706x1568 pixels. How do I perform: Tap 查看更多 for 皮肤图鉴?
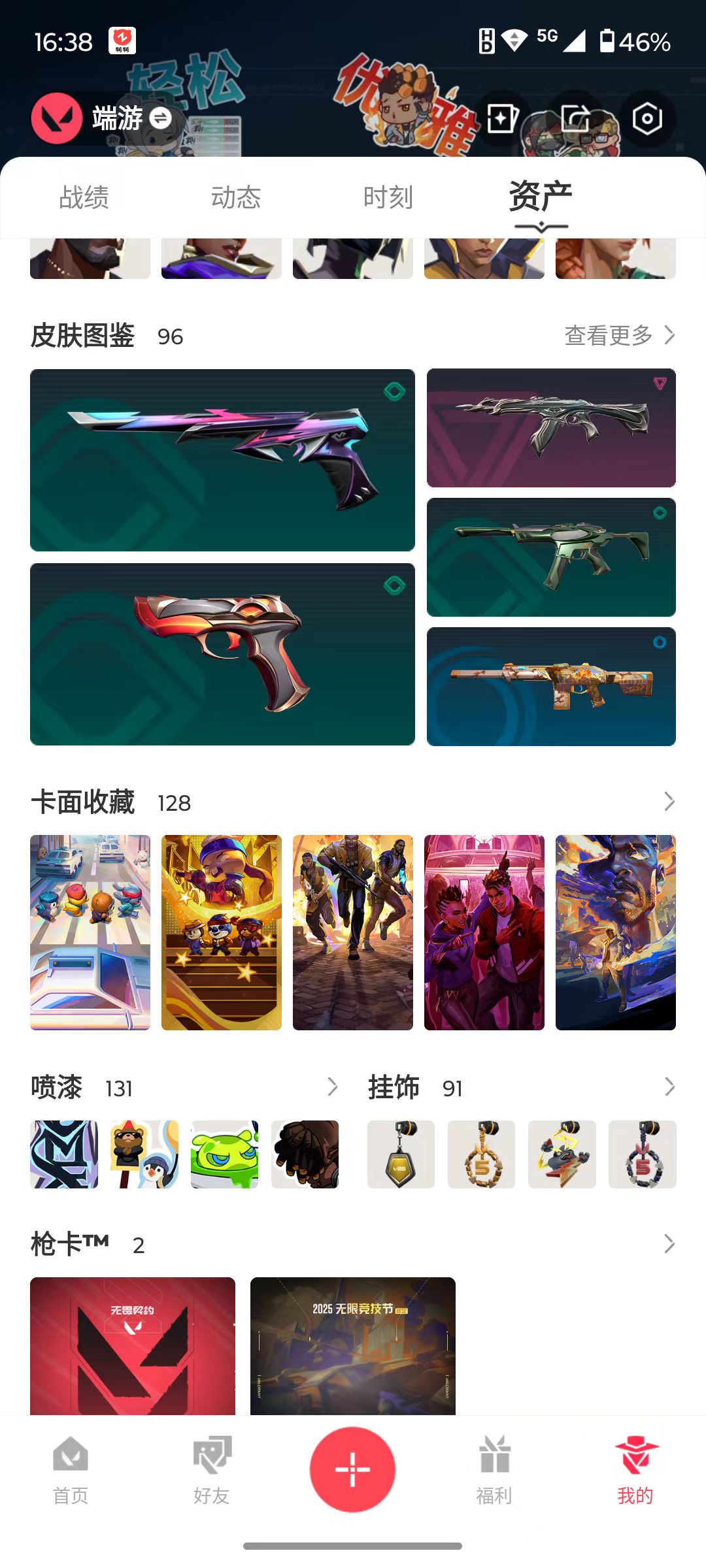click(618, 336)
